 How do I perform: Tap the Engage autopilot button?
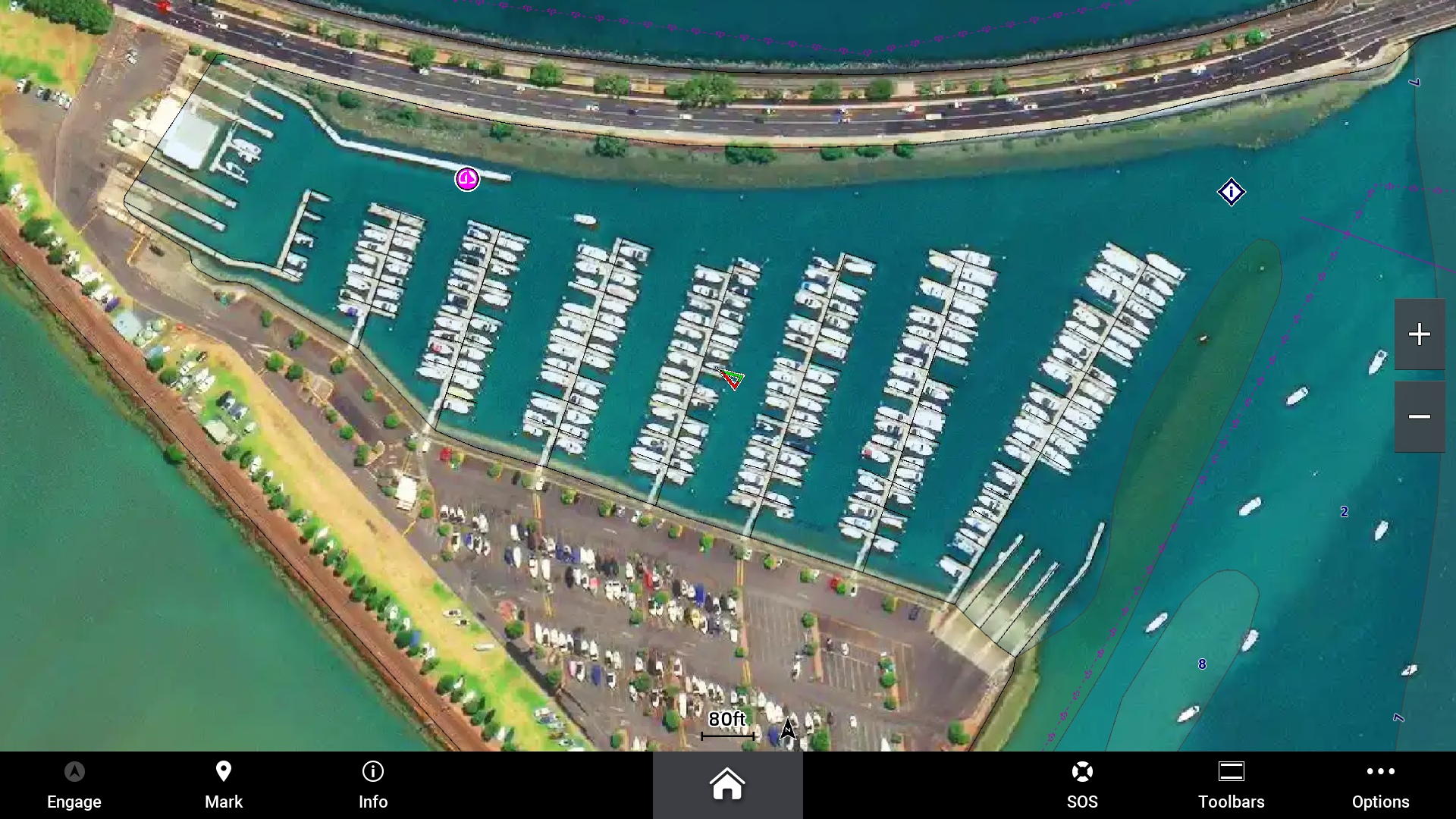coord(74,785)
